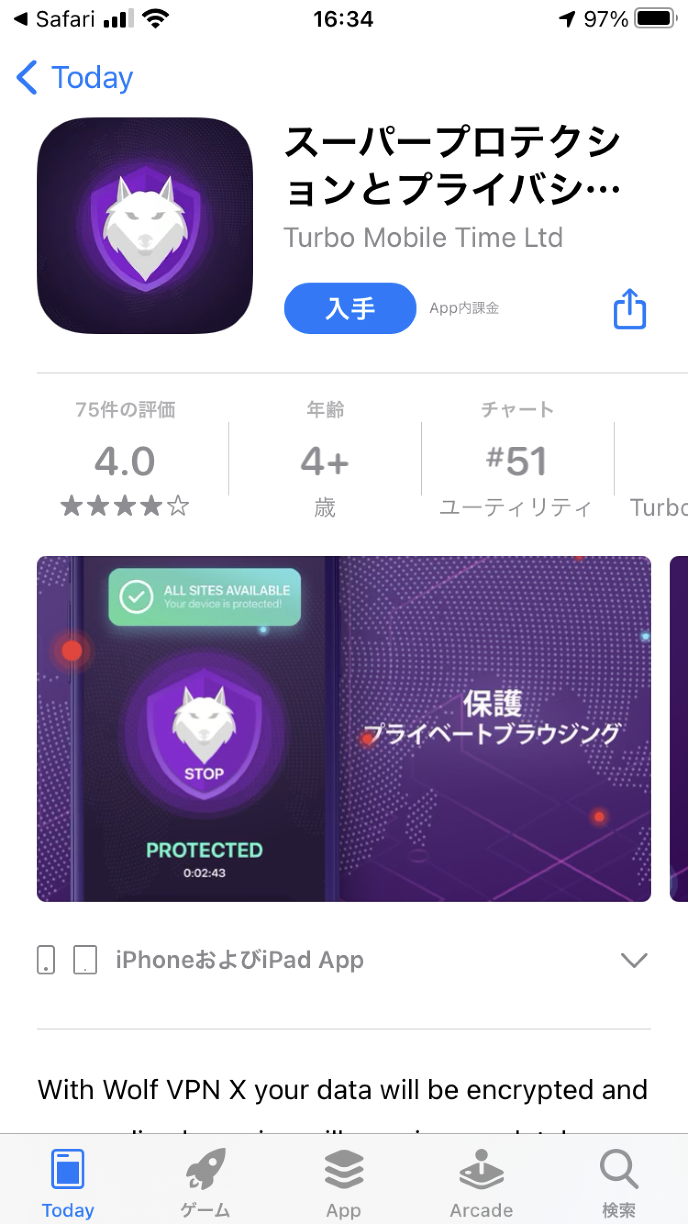Open the first protected wolf screenshot

(344, 729)
